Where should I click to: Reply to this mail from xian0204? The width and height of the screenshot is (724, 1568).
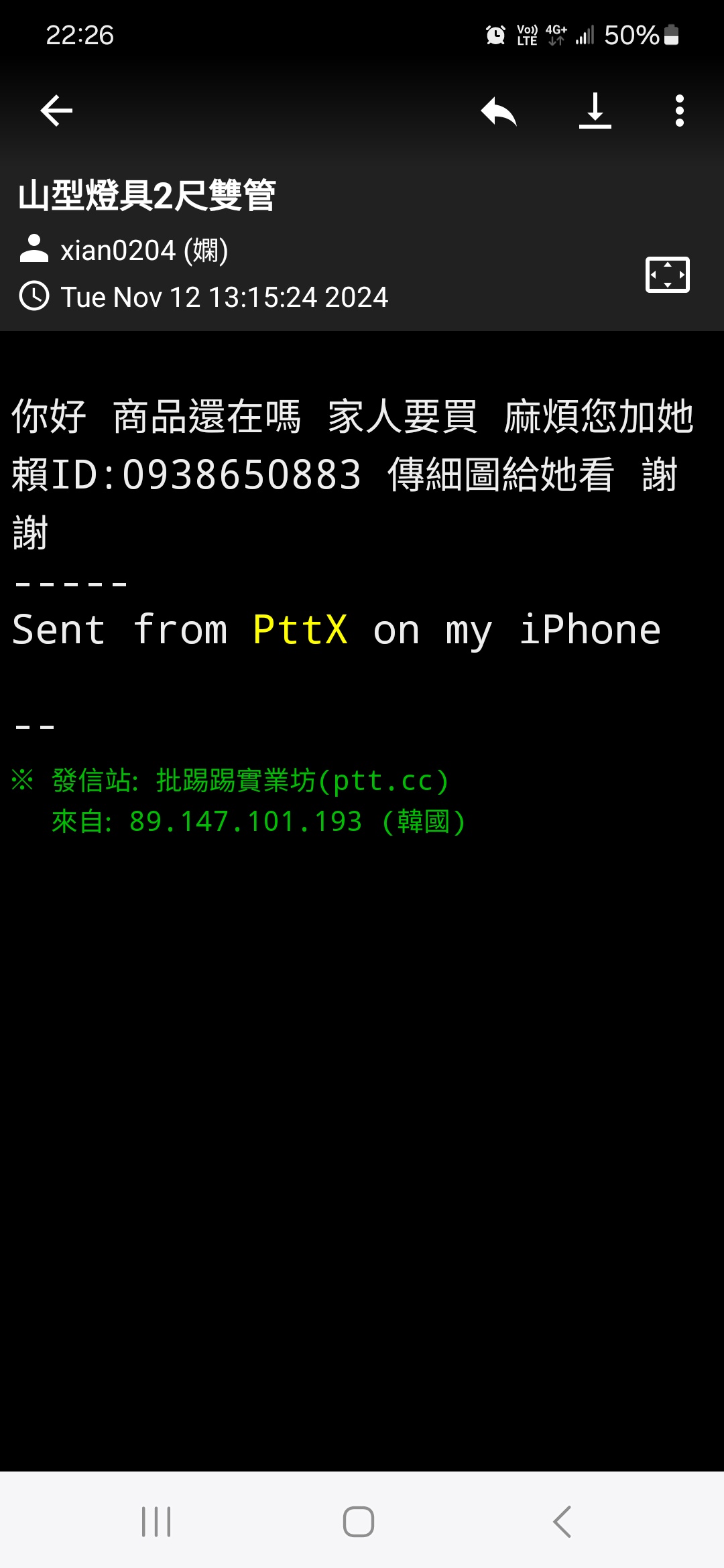pos(499,111)
